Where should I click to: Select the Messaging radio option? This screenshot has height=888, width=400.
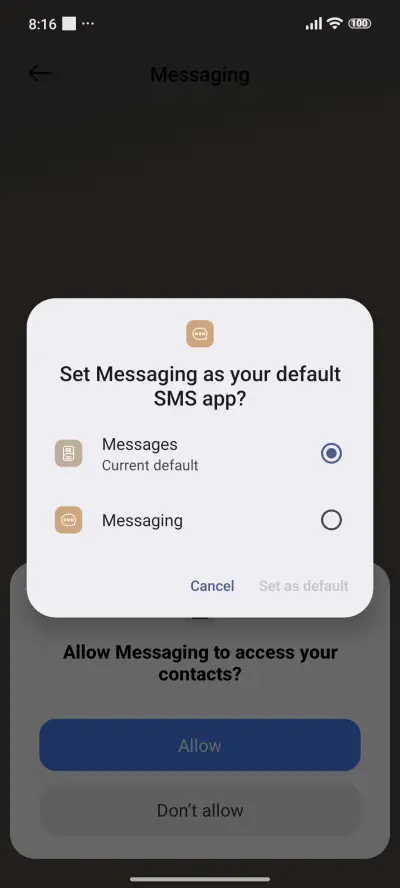331,520
